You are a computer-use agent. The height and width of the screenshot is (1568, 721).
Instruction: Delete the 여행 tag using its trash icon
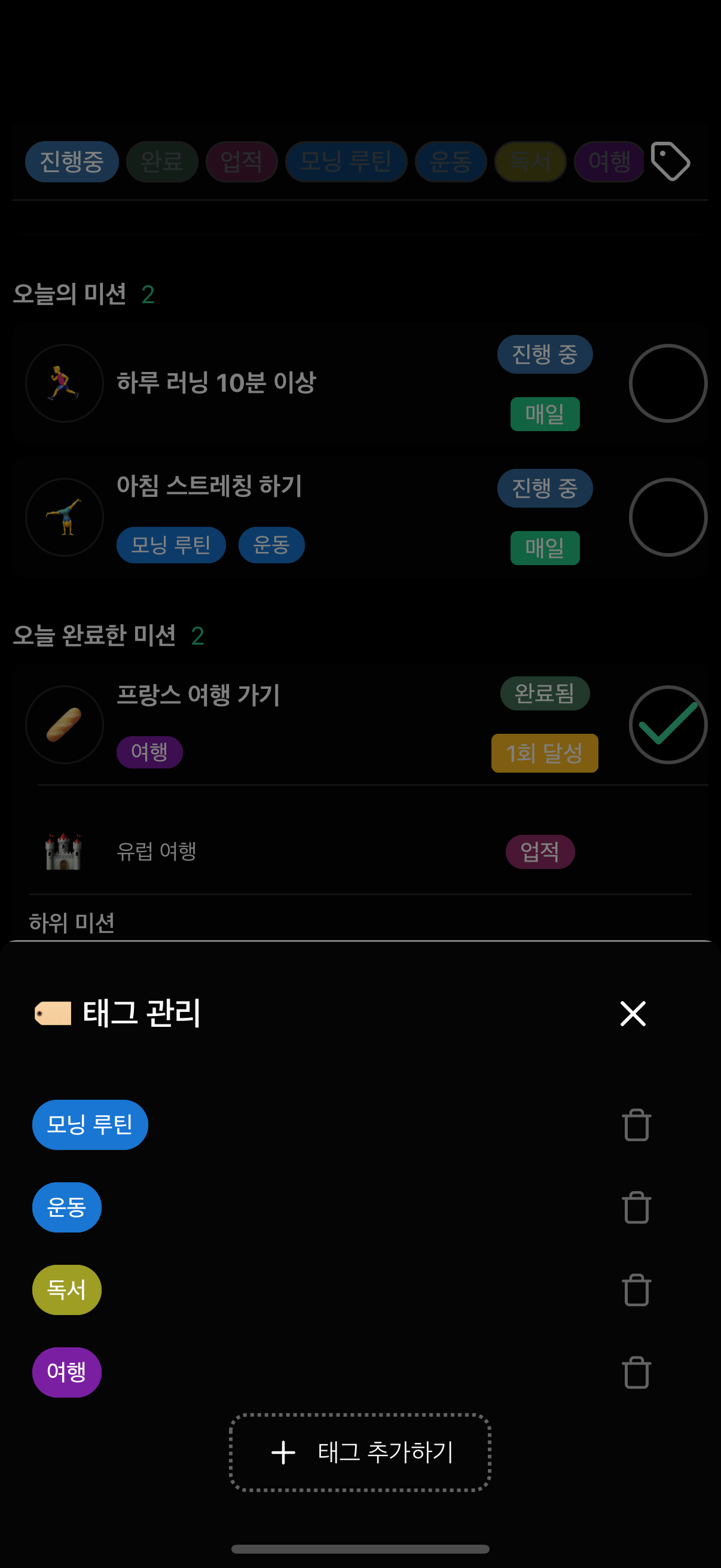(x=637, y=1372)
